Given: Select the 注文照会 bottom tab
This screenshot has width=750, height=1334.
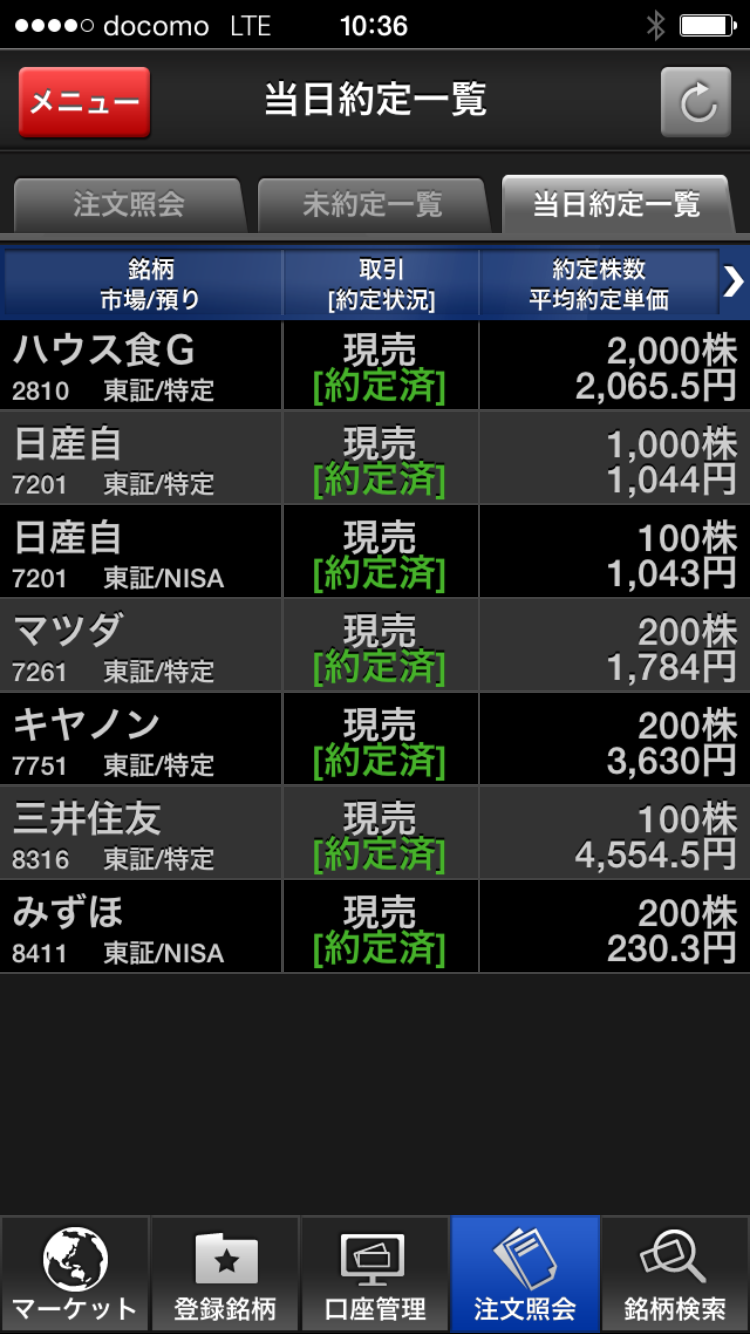Looking at the screenshot, I should click(x=525, y=1275).
